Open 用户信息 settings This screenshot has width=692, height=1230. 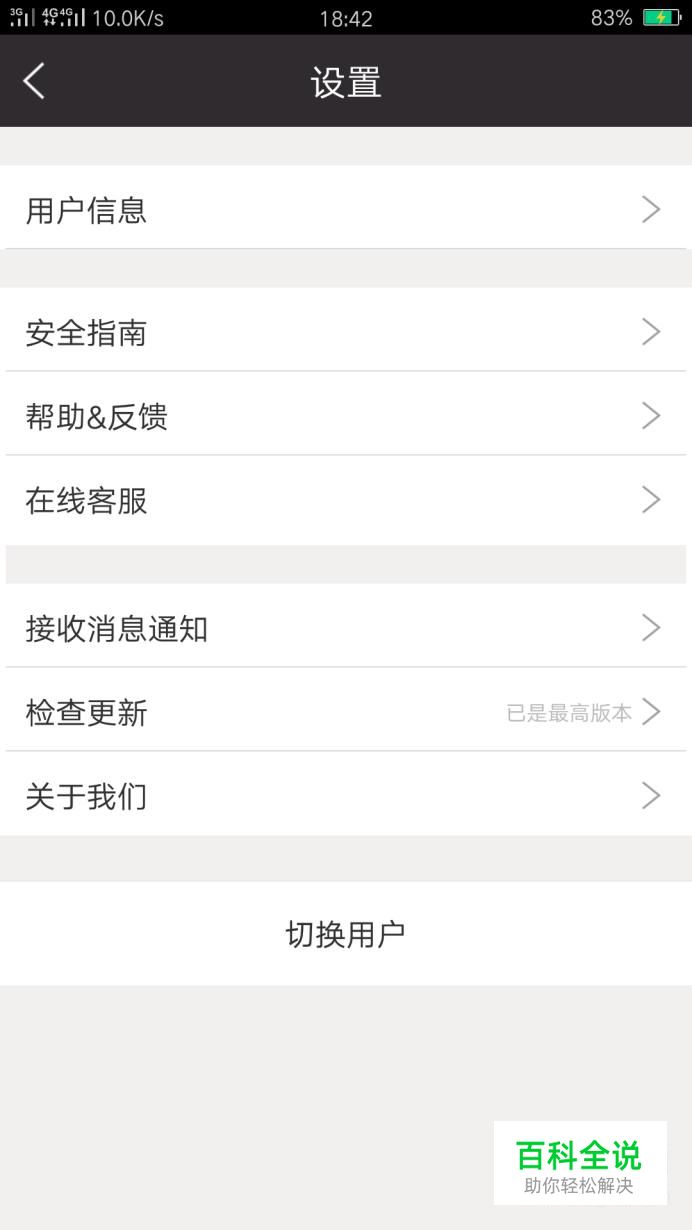(346, 208)
